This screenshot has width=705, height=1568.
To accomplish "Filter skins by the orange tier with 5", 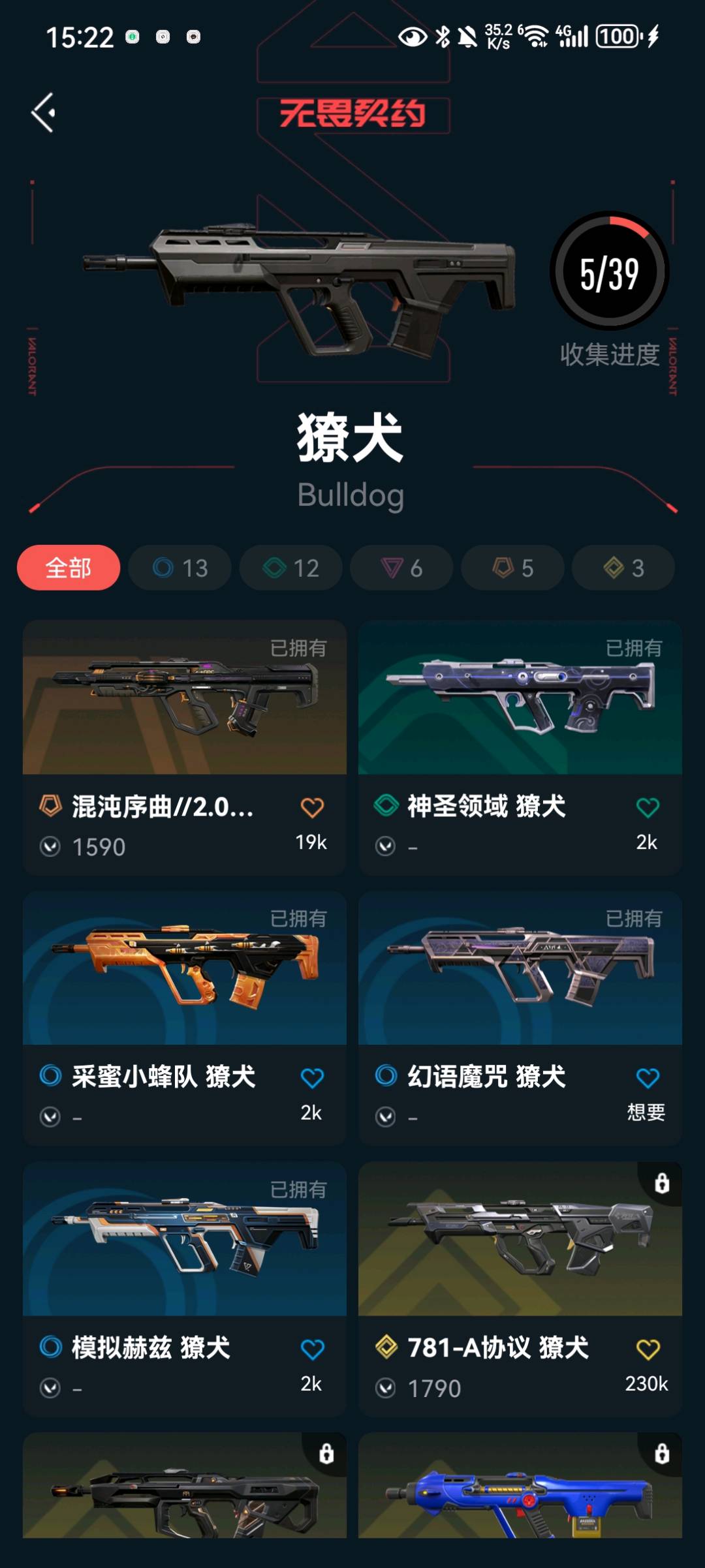I will [x=512, y=568].
